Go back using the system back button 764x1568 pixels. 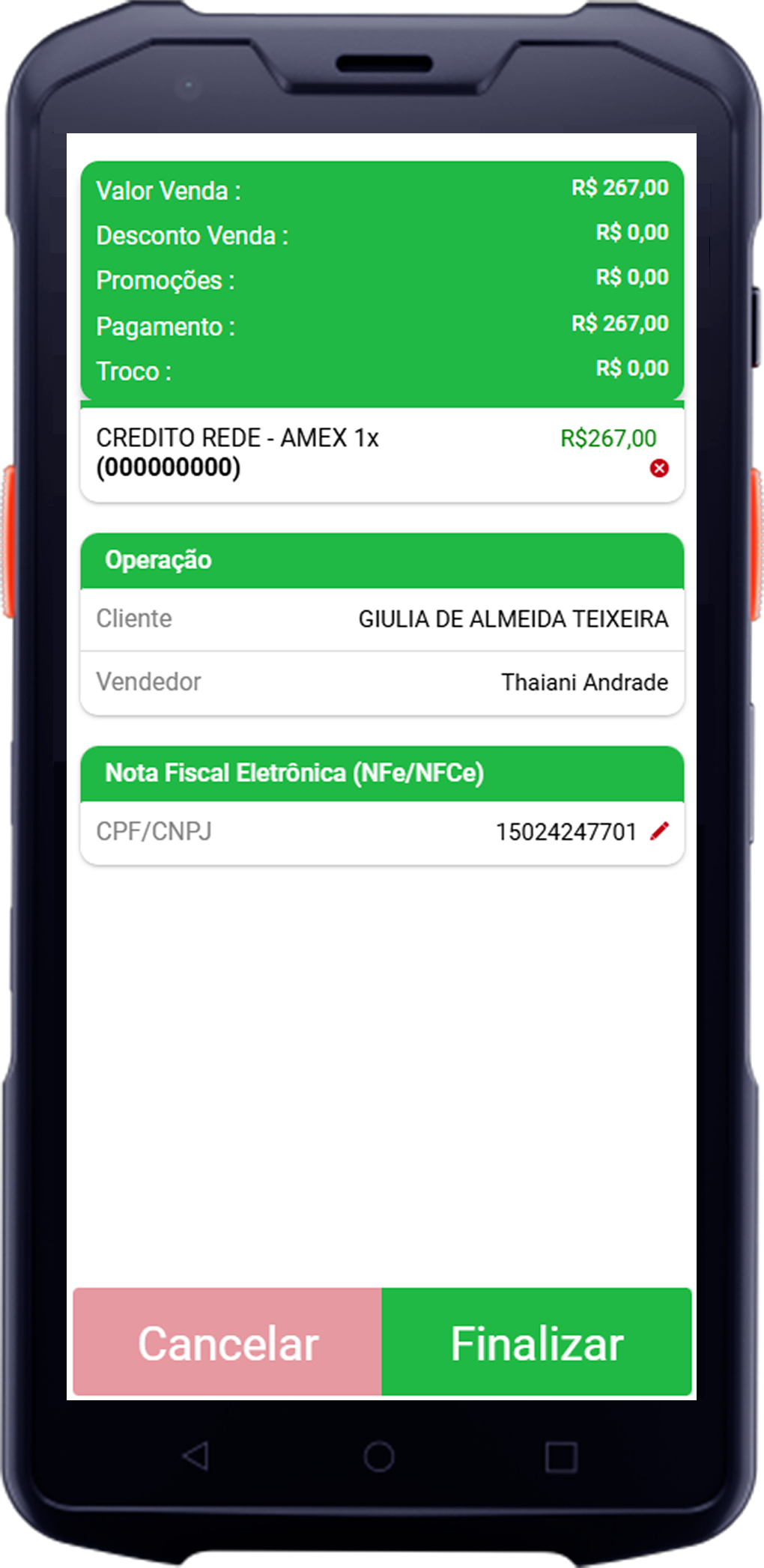(196, 1457)
